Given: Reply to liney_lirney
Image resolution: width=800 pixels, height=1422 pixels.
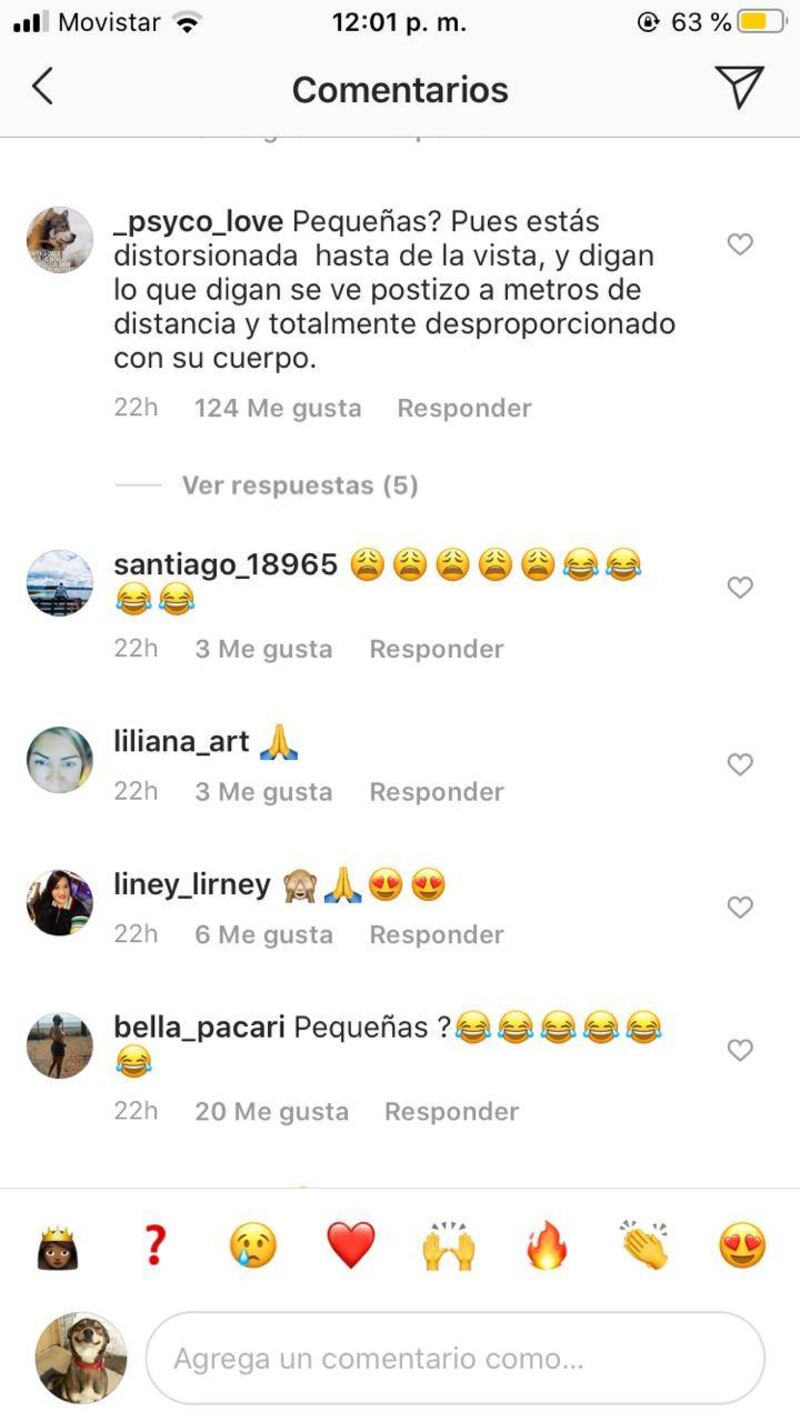Looking at the screenshot, I should 436,935.
